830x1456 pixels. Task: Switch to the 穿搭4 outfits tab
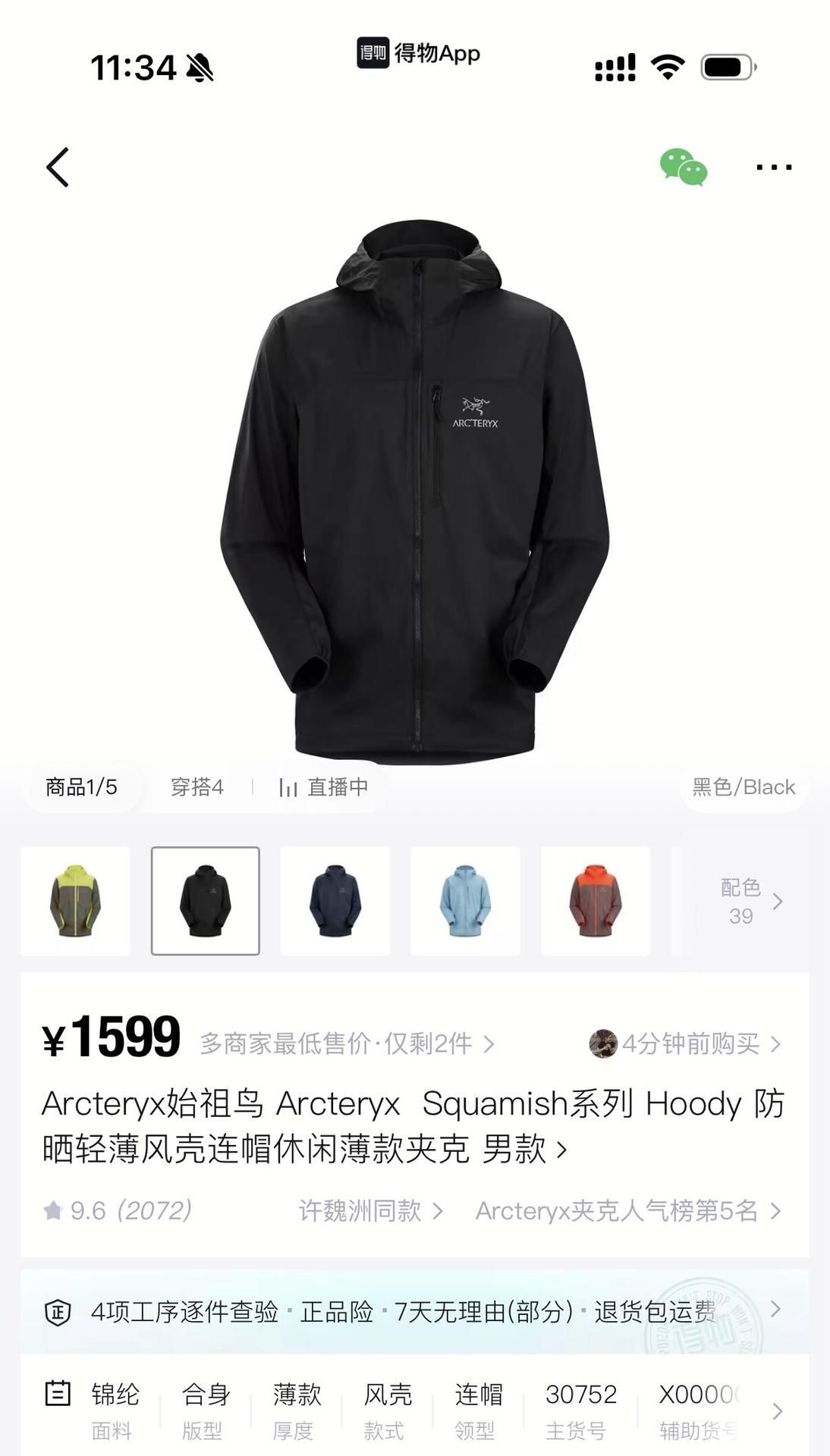[x=196, y=787]
